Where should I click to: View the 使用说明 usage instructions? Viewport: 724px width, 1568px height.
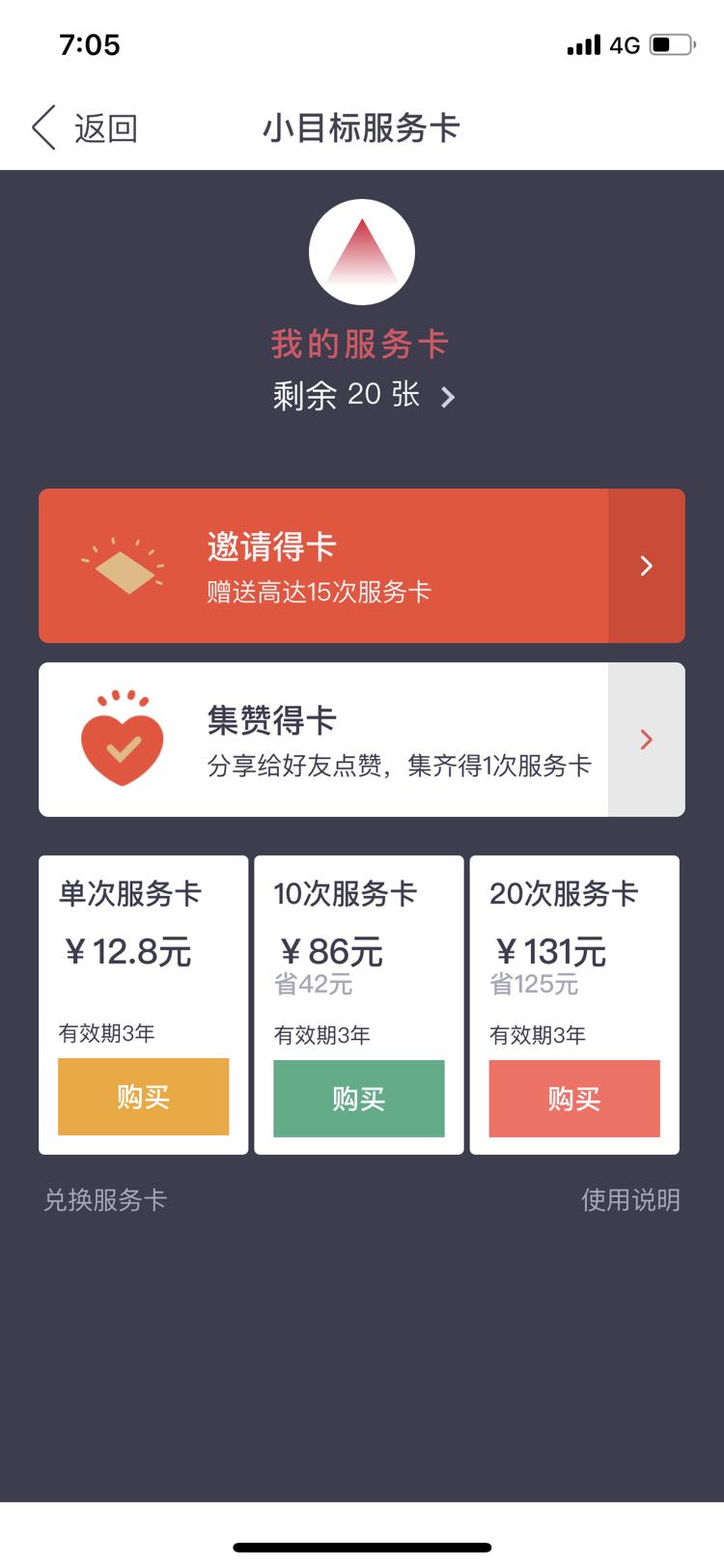click(630, 1200)
